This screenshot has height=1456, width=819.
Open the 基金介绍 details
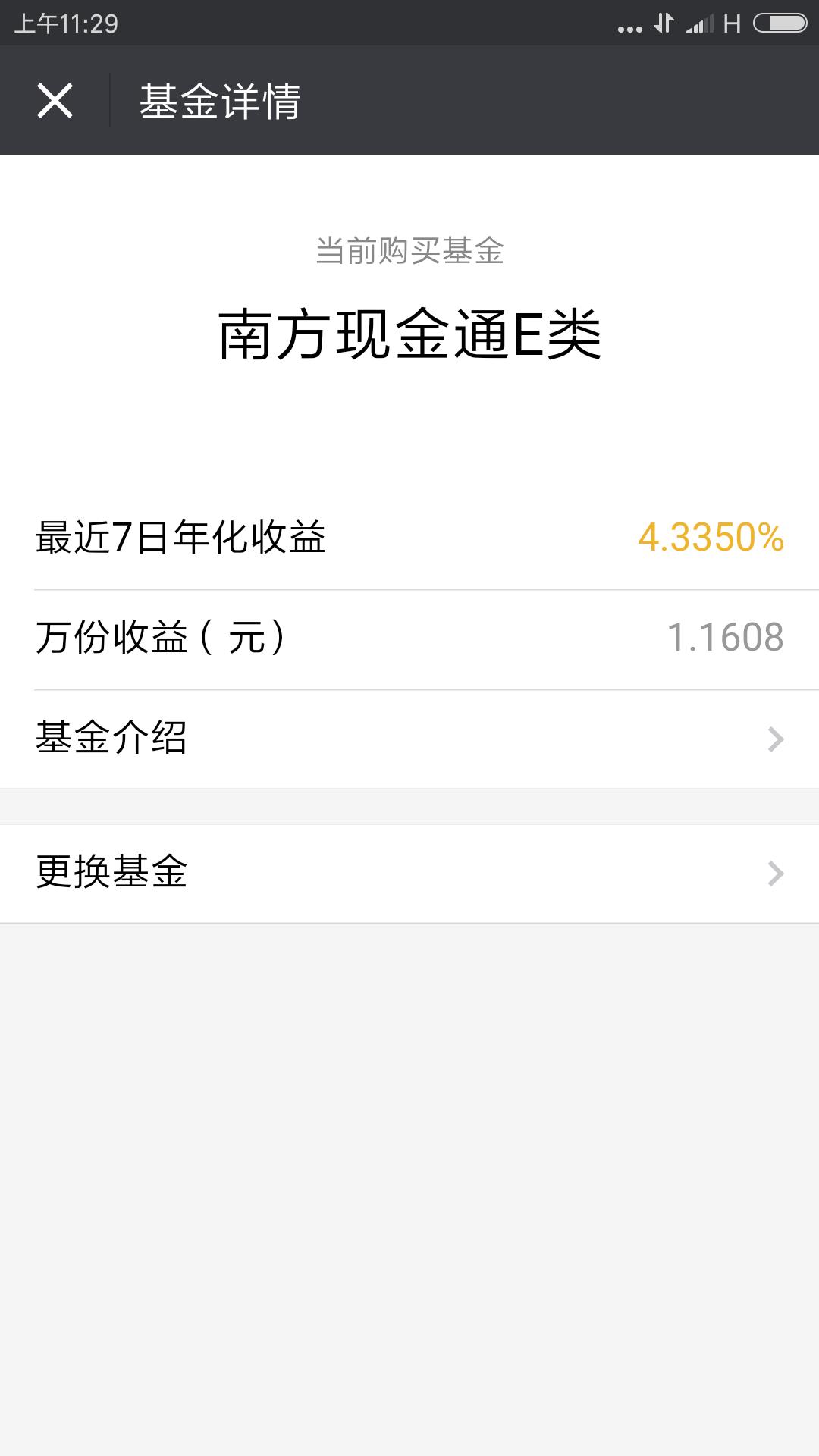click(409, 736)
